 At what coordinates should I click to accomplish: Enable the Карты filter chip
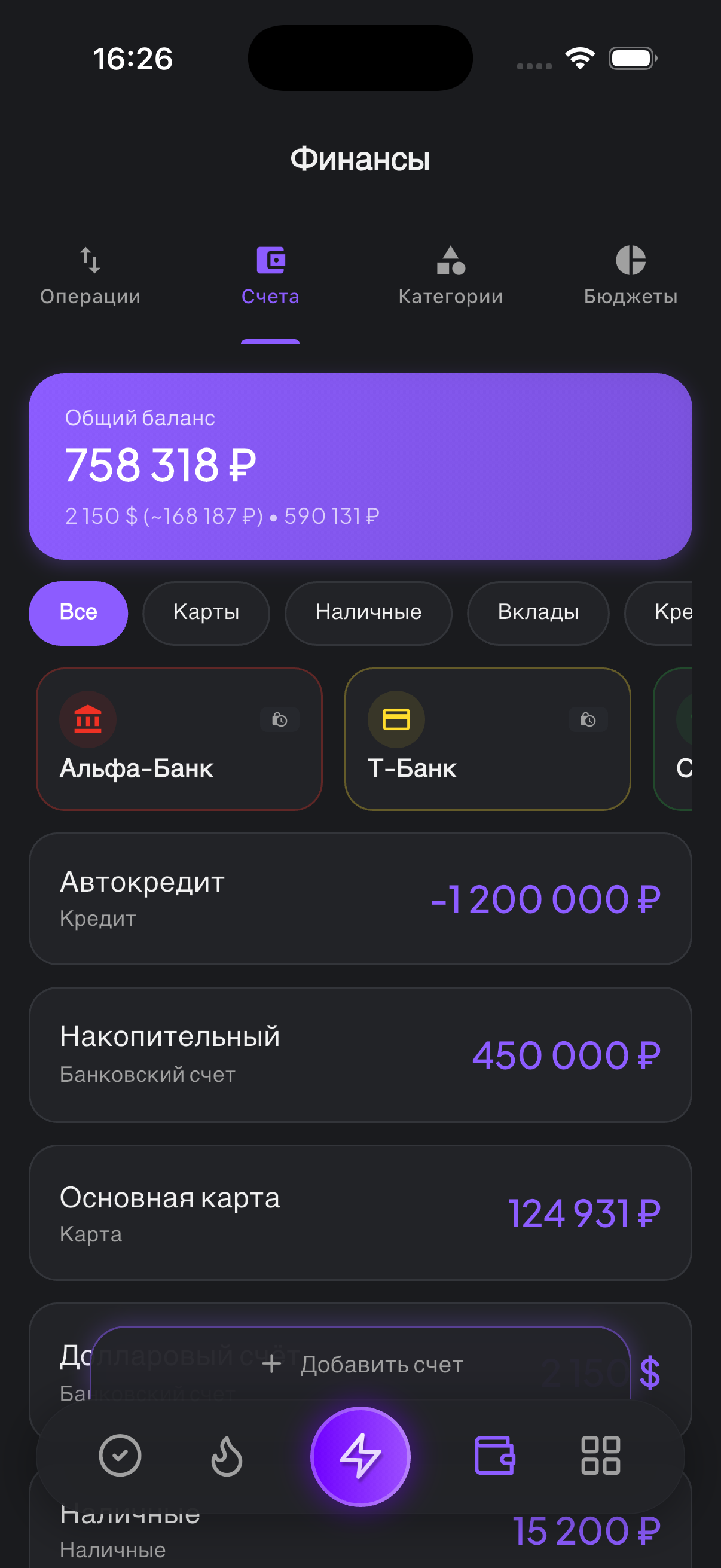pyautogui.click(x=206, y=613)
